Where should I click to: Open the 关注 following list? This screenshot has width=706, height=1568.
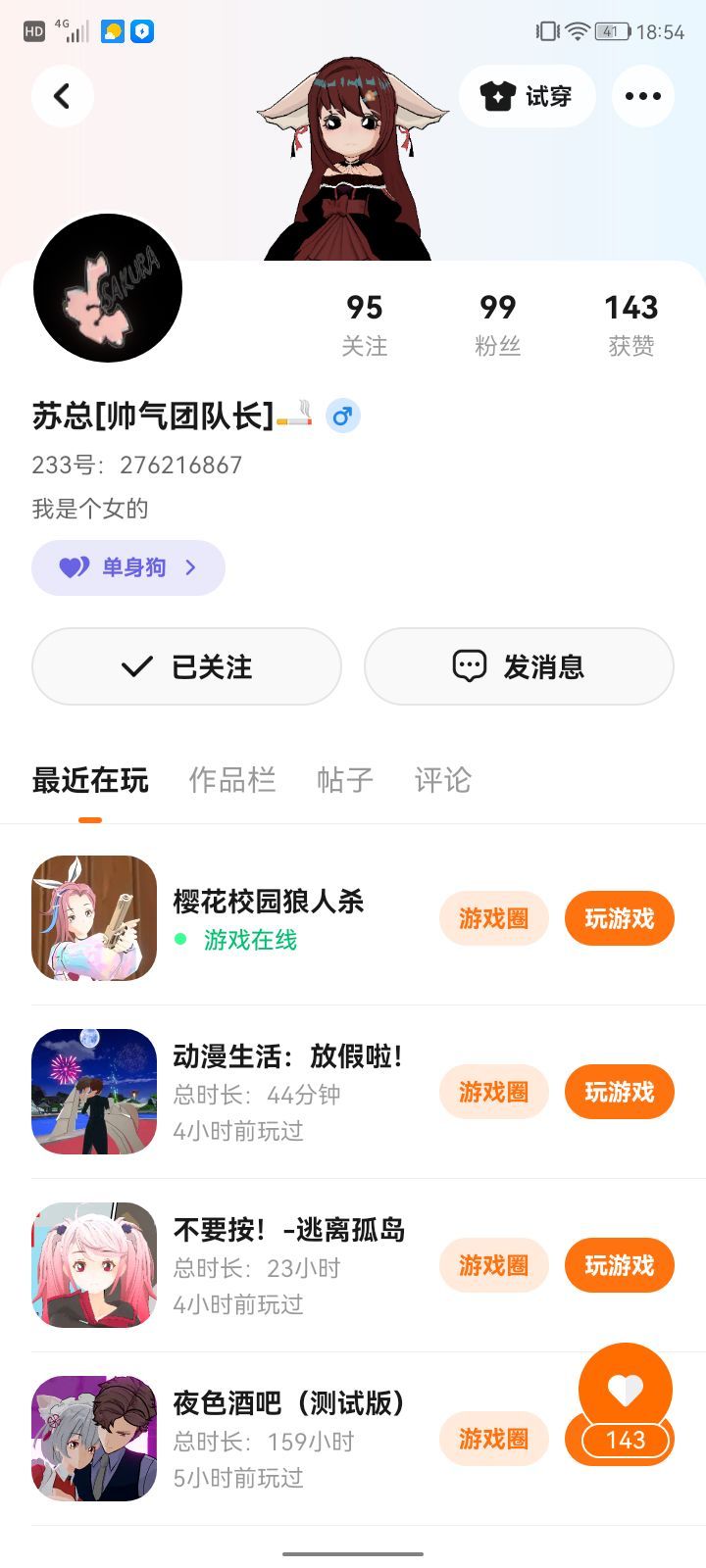click(x=364, y=324)
